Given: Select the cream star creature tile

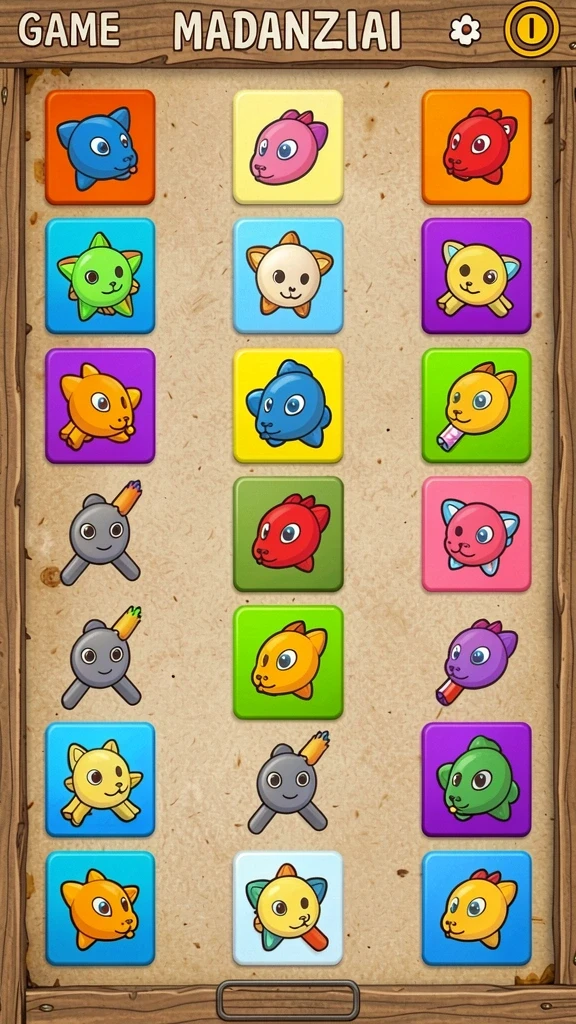Looking at the screenshot, I should [288, 276].
